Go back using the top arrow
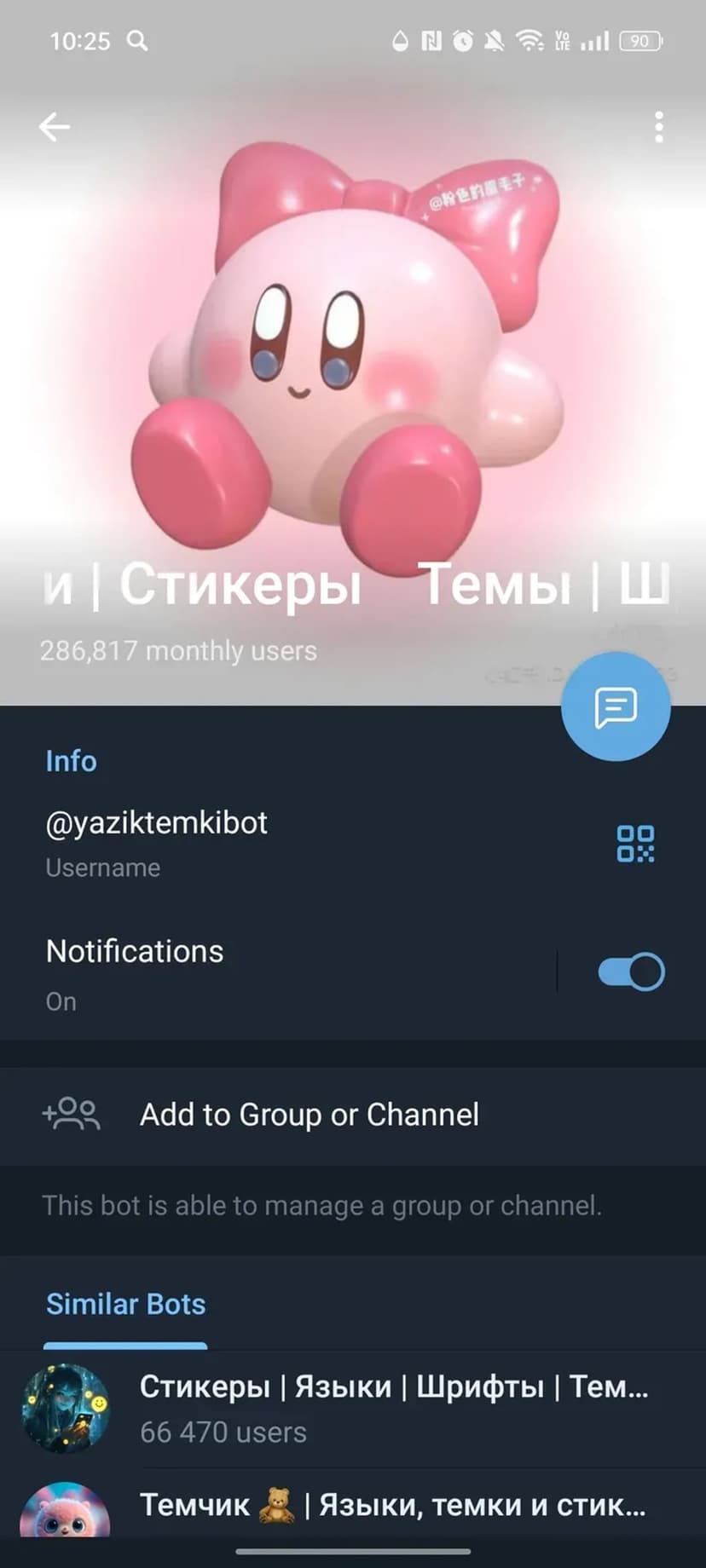This screenshot has height=1568, width=706. click(x=55, y=127)
